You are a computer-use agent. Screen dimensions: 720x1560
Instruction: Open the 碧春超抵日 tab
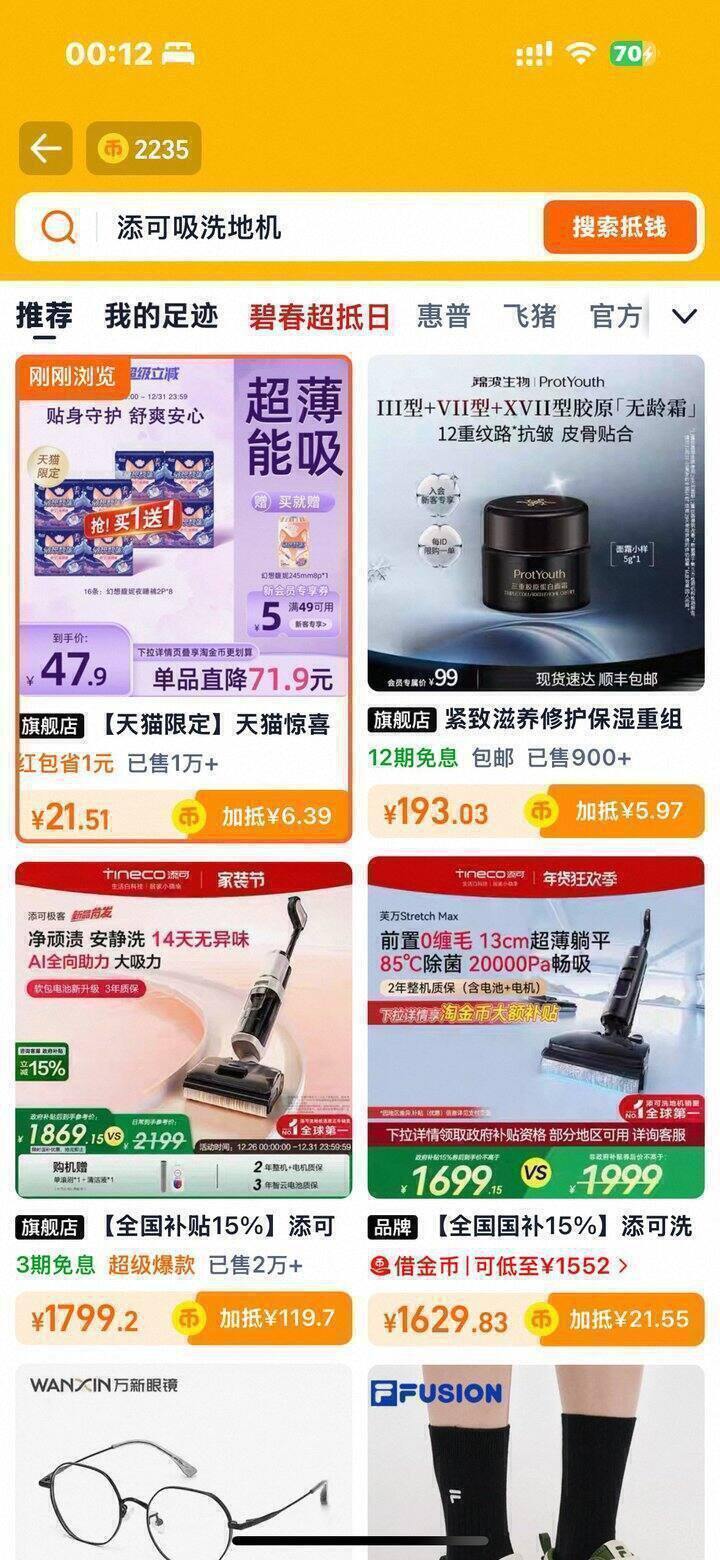coord(319,317)
